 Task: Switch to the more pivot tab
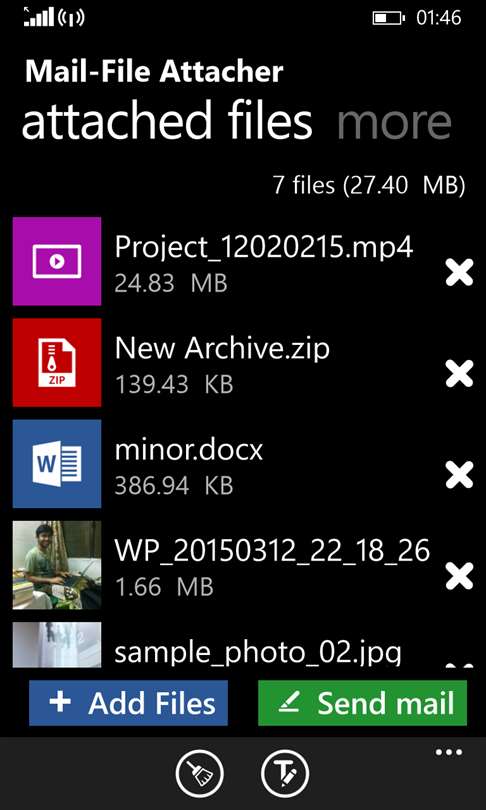point(395,122)
